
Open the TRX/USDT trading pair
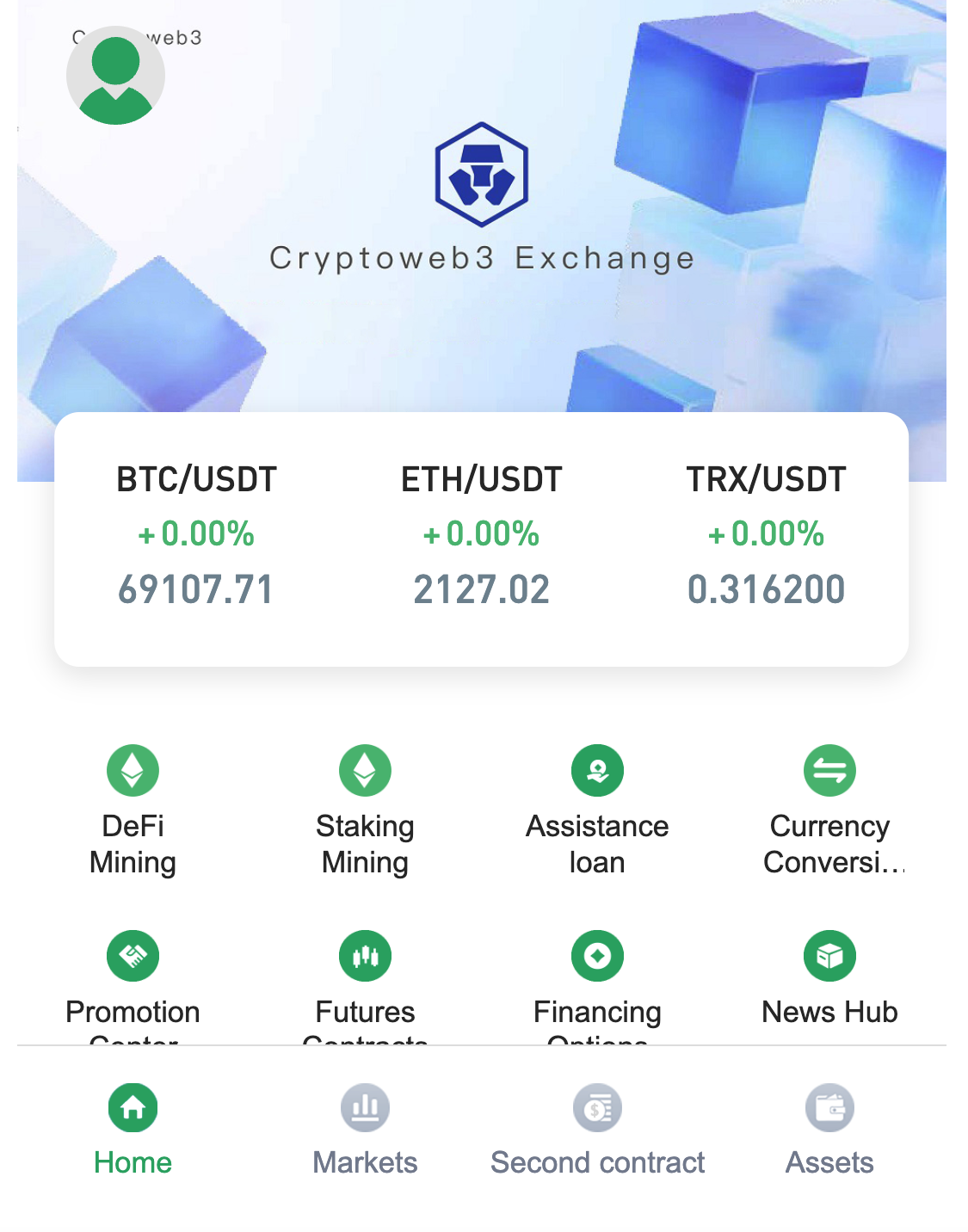pos(766,535)
